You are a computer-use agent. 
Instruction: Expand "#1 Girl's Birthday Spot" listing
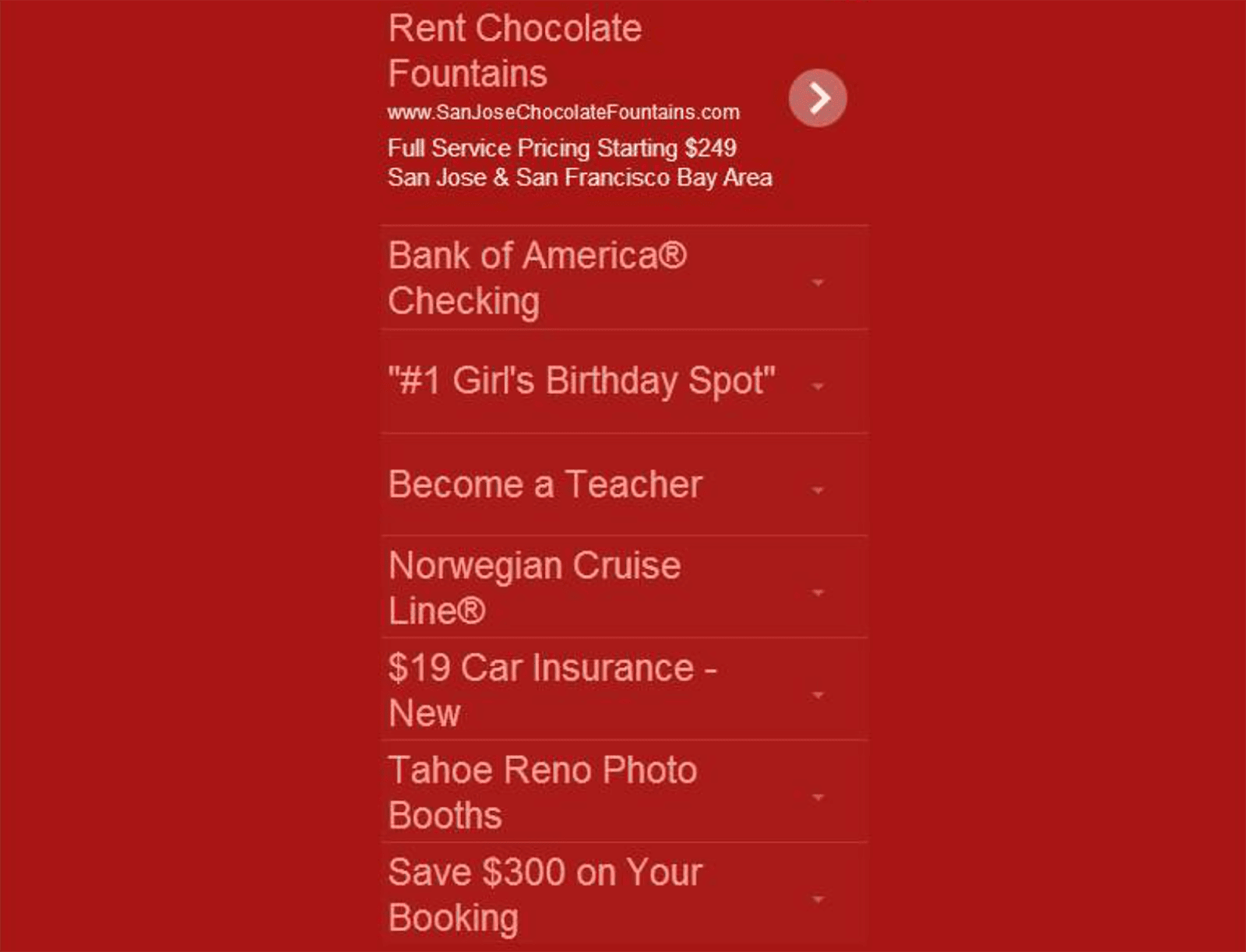817,386
